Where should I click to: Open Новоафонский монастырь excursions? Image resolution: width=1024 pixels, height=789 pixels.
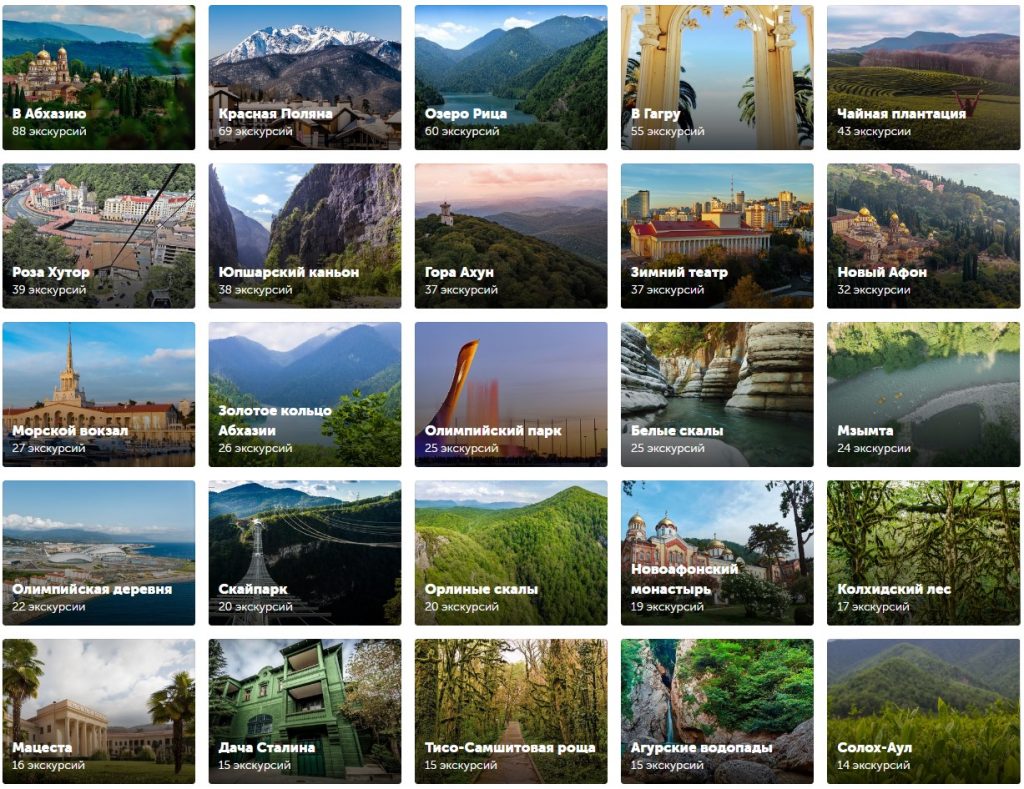tap(716, 553)
